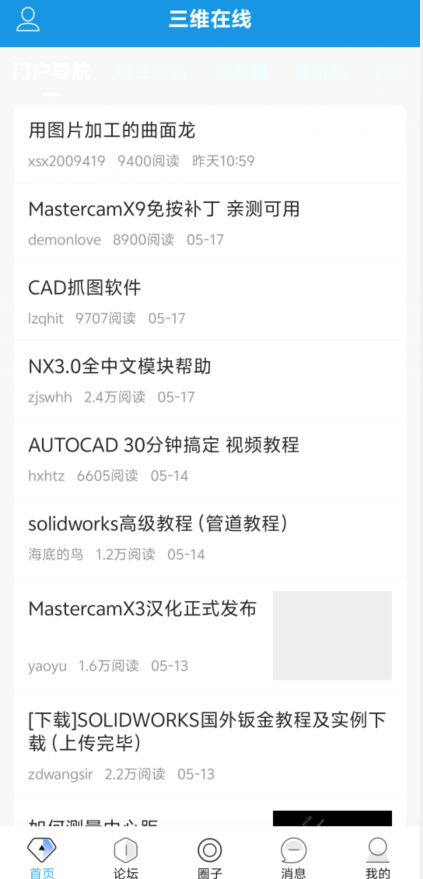Switch to the 论坛 bottom tab
Image resolution: width=423 pixels, height=879 pixels.
click(x=126, y=857)
